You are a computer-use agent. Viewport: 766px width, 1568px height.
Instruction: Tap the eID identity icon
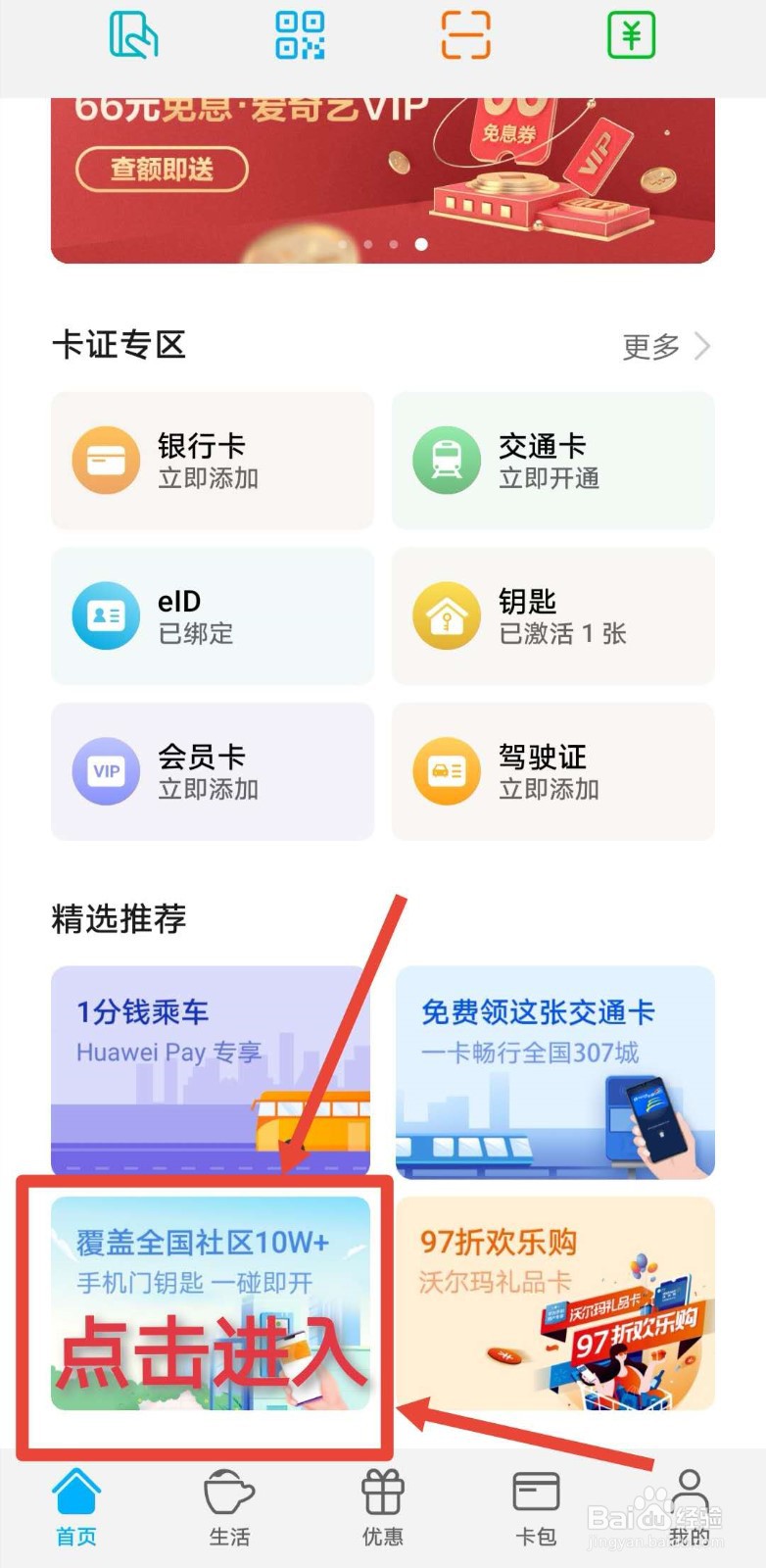[105, 615]
